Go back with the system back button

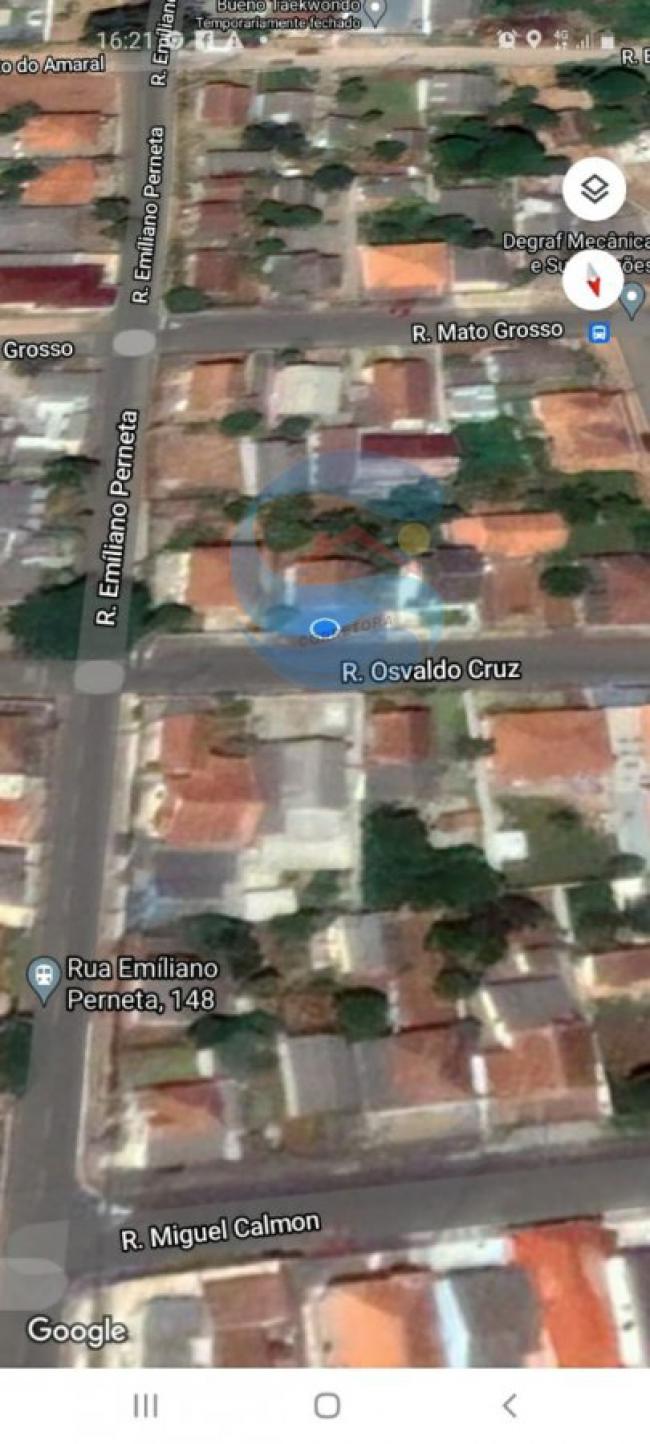pos(509,1406)
